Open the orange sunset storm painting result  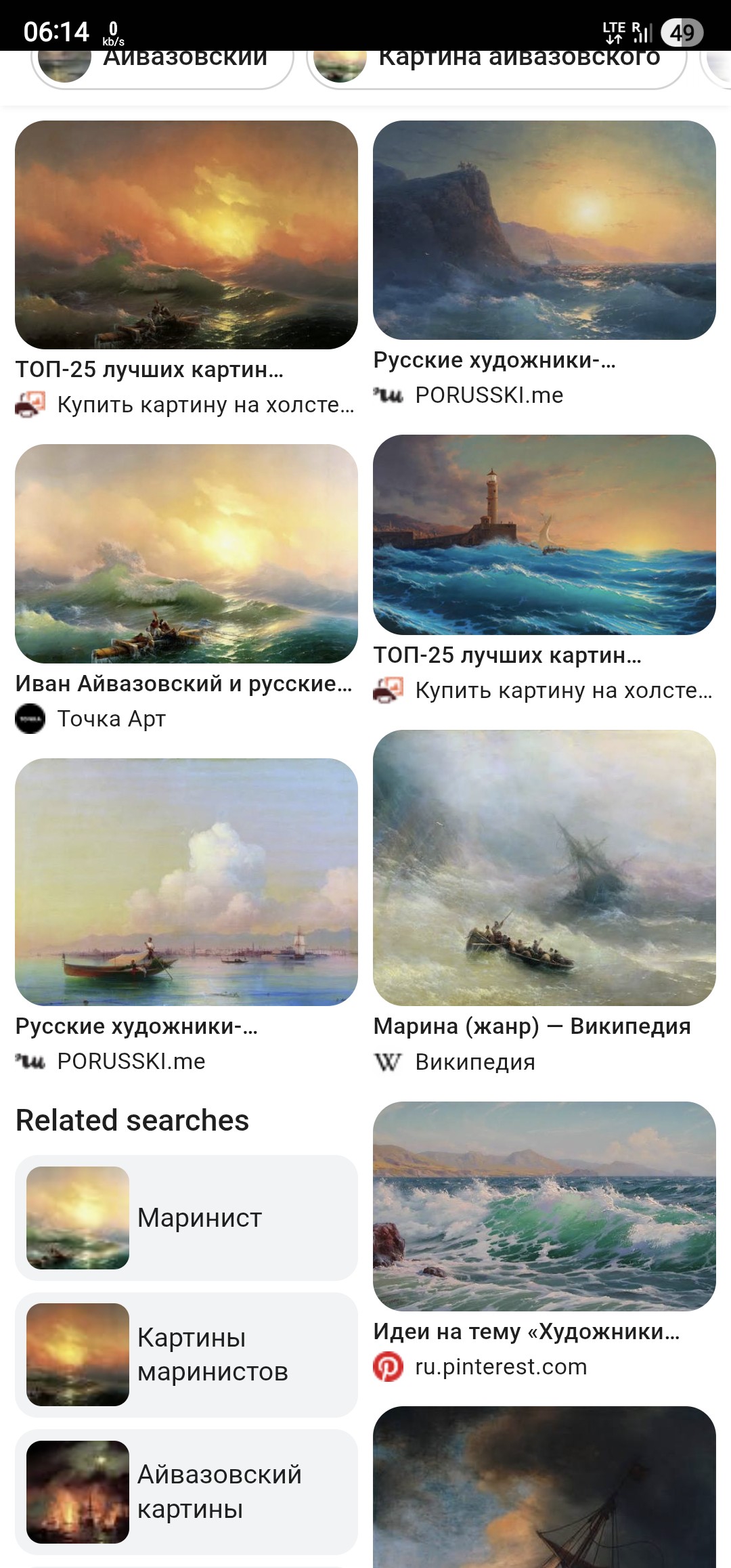pos(186,234)
